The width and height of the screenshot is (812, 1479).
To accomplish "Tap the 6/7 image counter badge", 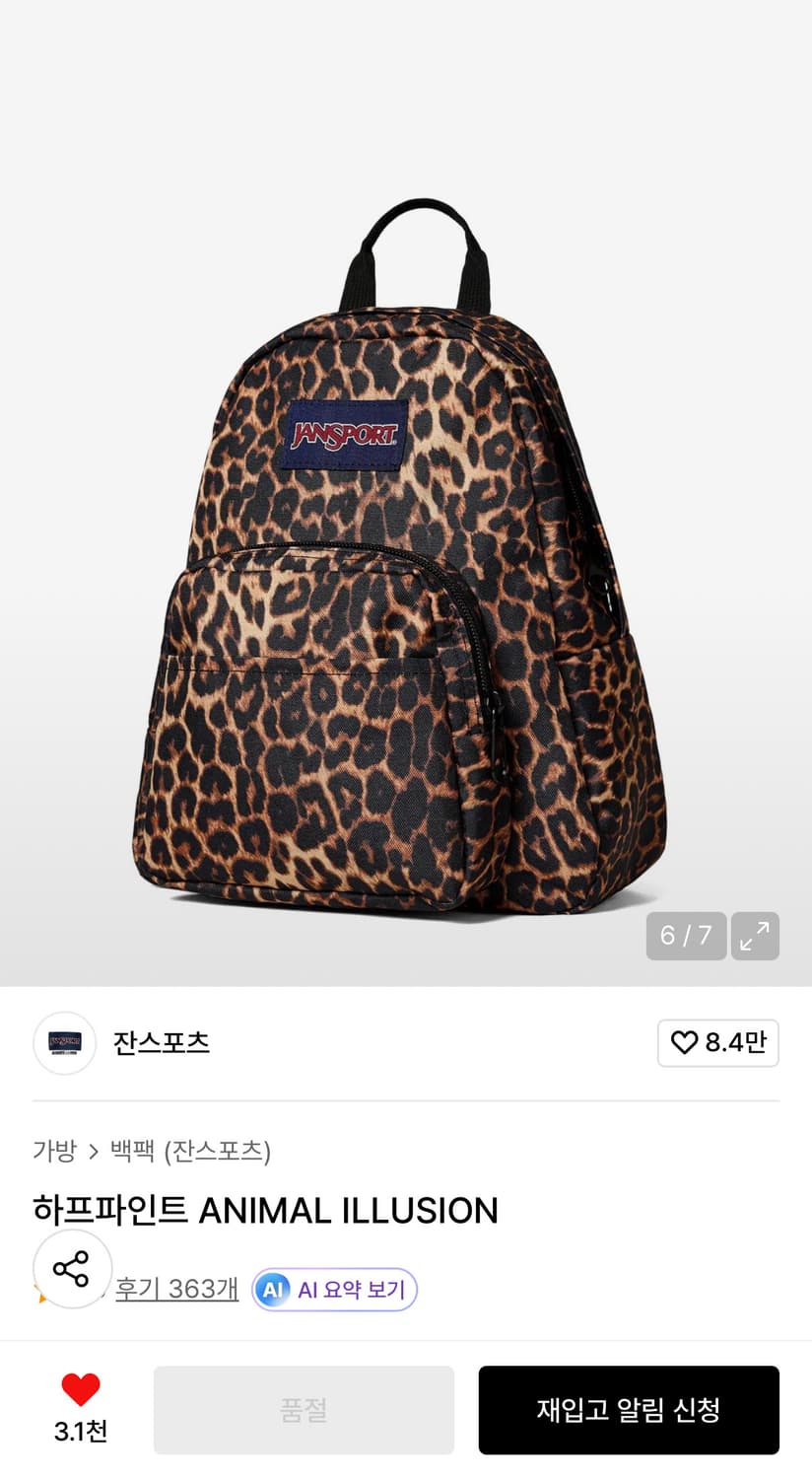I will click(686, 937).
